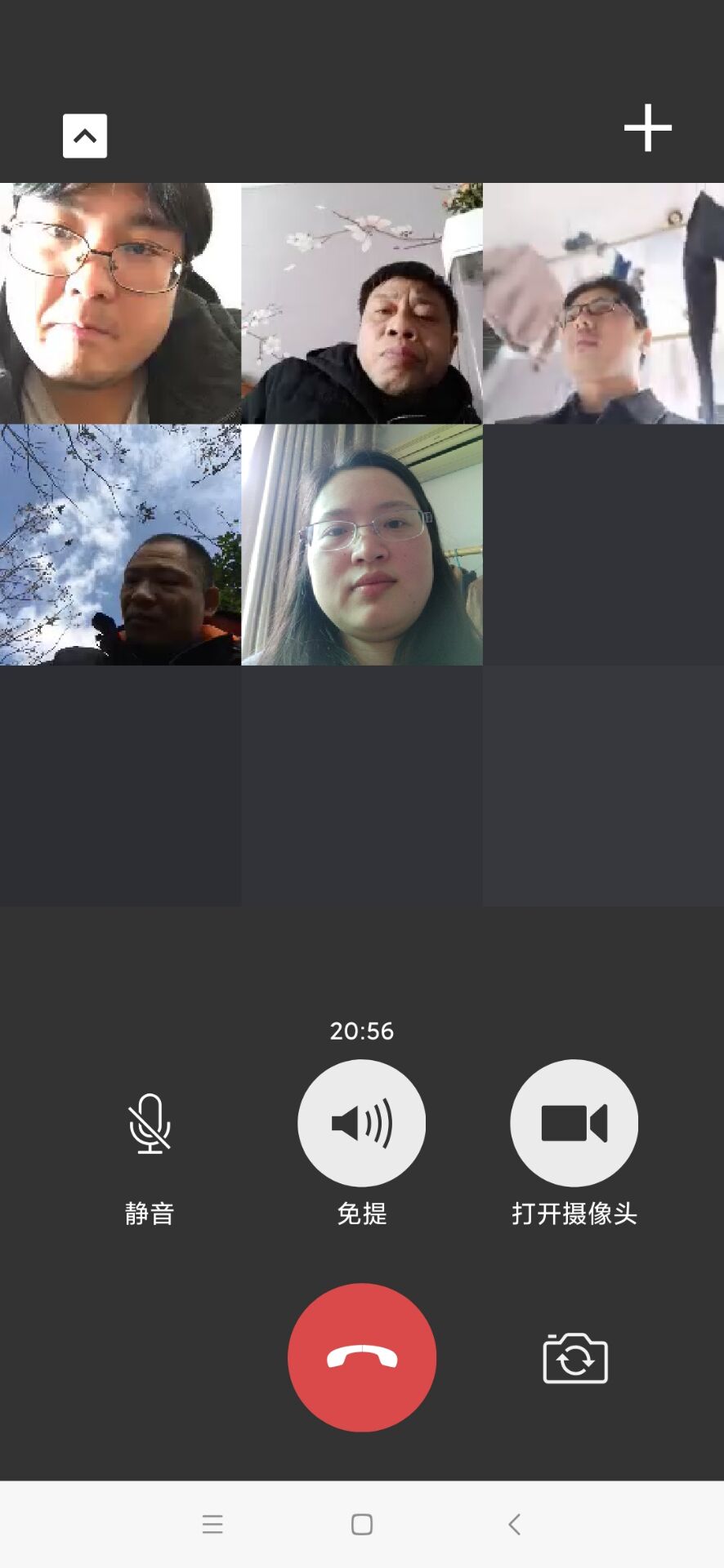Image resolution: width=724 pixels, height=1568 pixels.
Task: Minimize the group video call window
Action: coord(85,136)
